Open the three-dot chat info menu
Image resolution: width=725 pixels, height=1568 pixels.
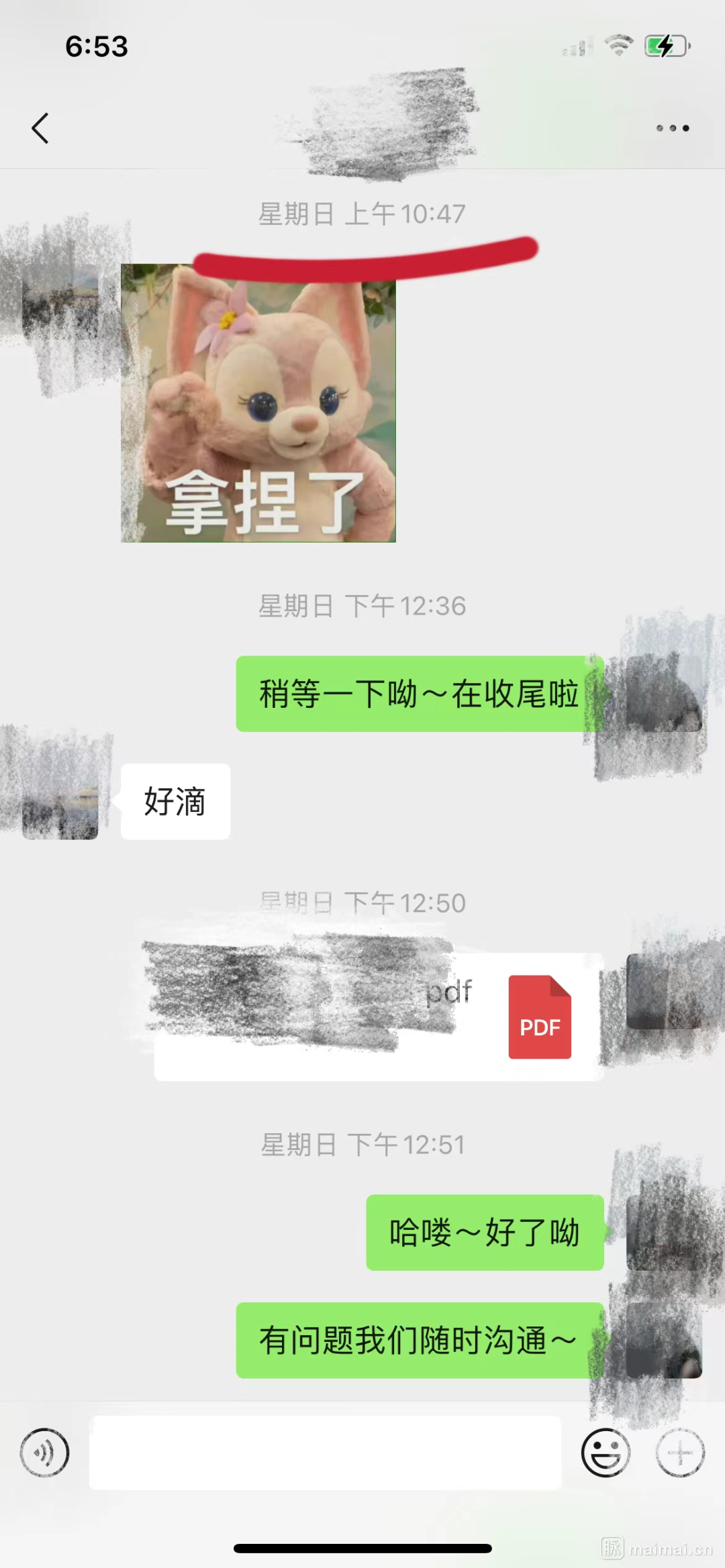[672, 127]
